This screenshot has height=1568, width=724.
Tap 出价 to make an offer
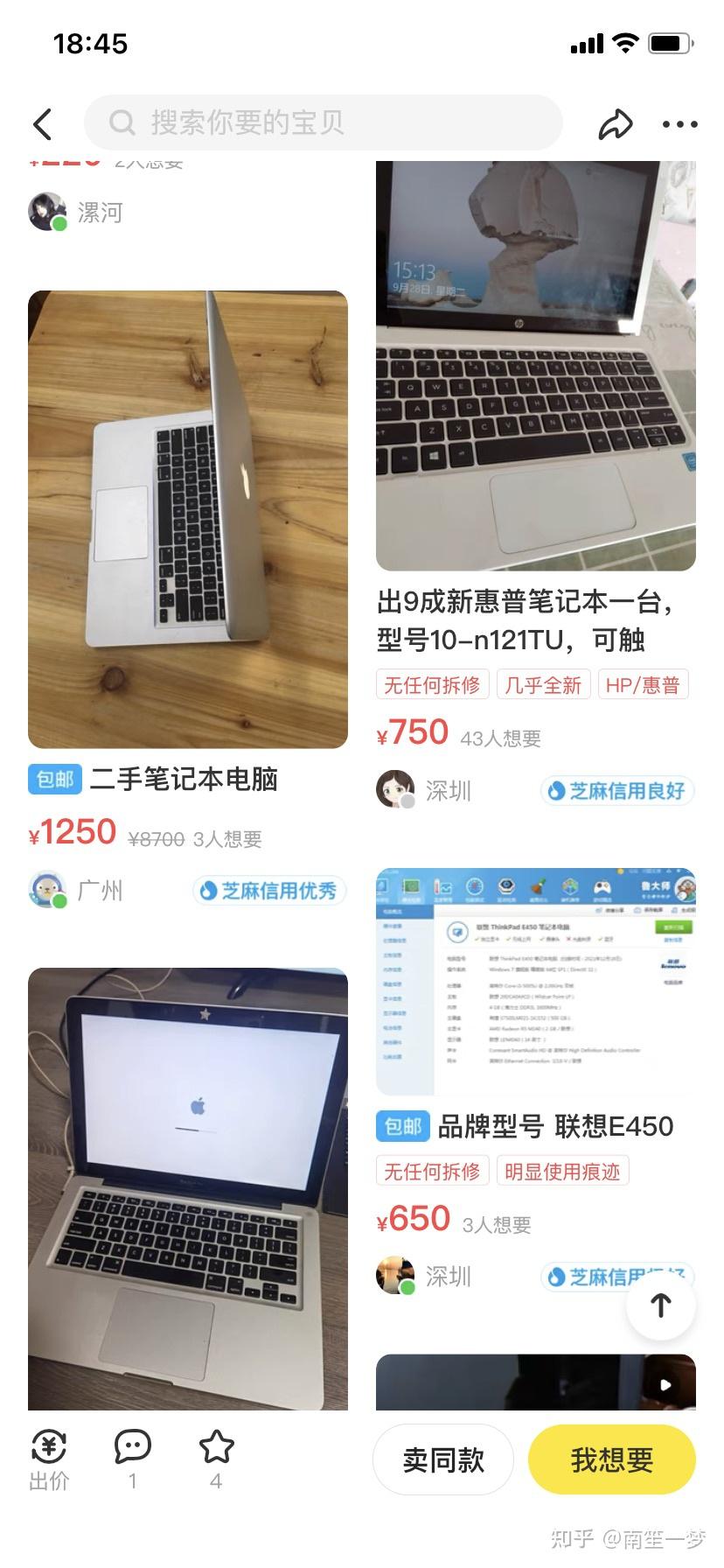click(x=49, y=1459)
